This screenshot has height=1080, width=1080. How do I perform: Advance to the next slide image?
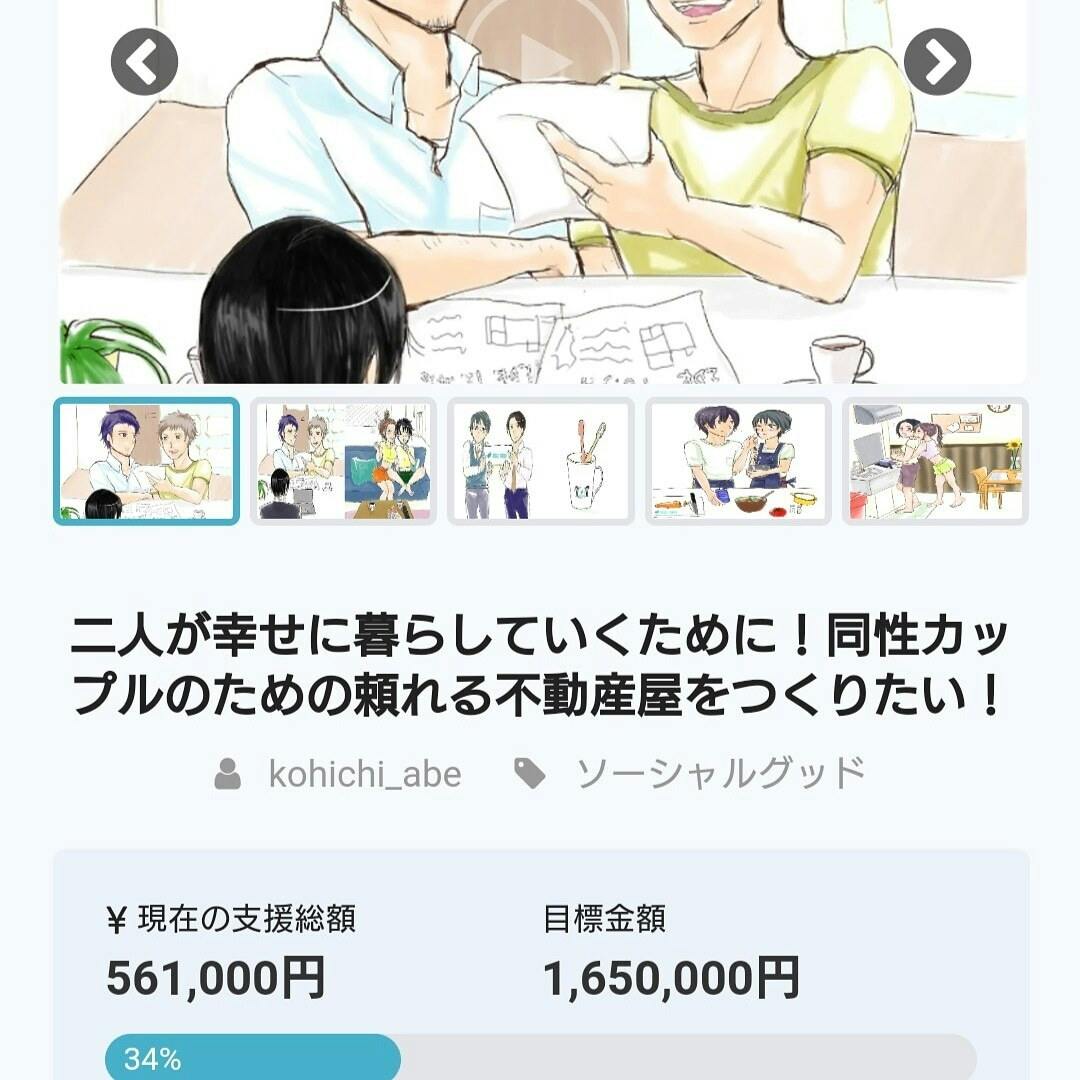pyautogui.click(x=937, y=62)
